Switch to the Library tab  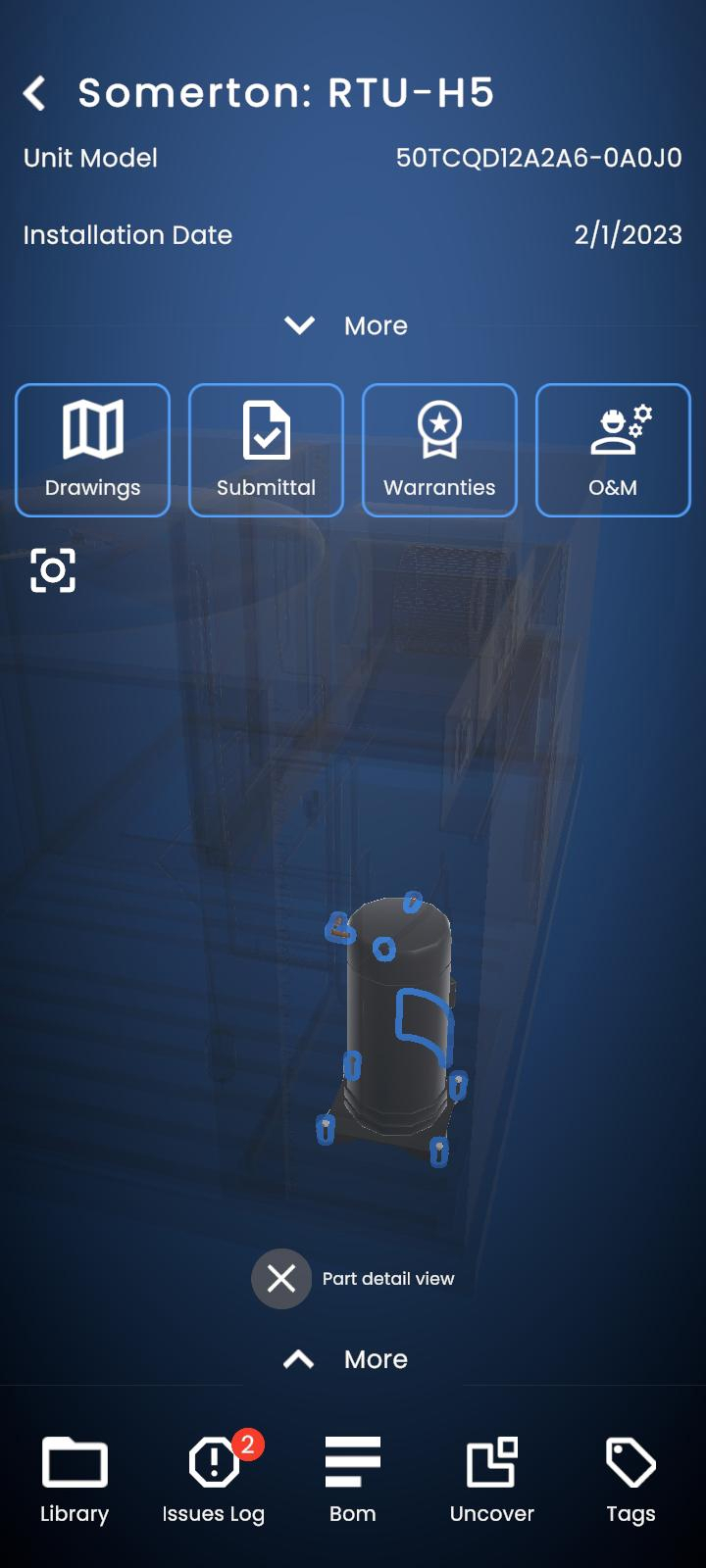(75, 1481)
